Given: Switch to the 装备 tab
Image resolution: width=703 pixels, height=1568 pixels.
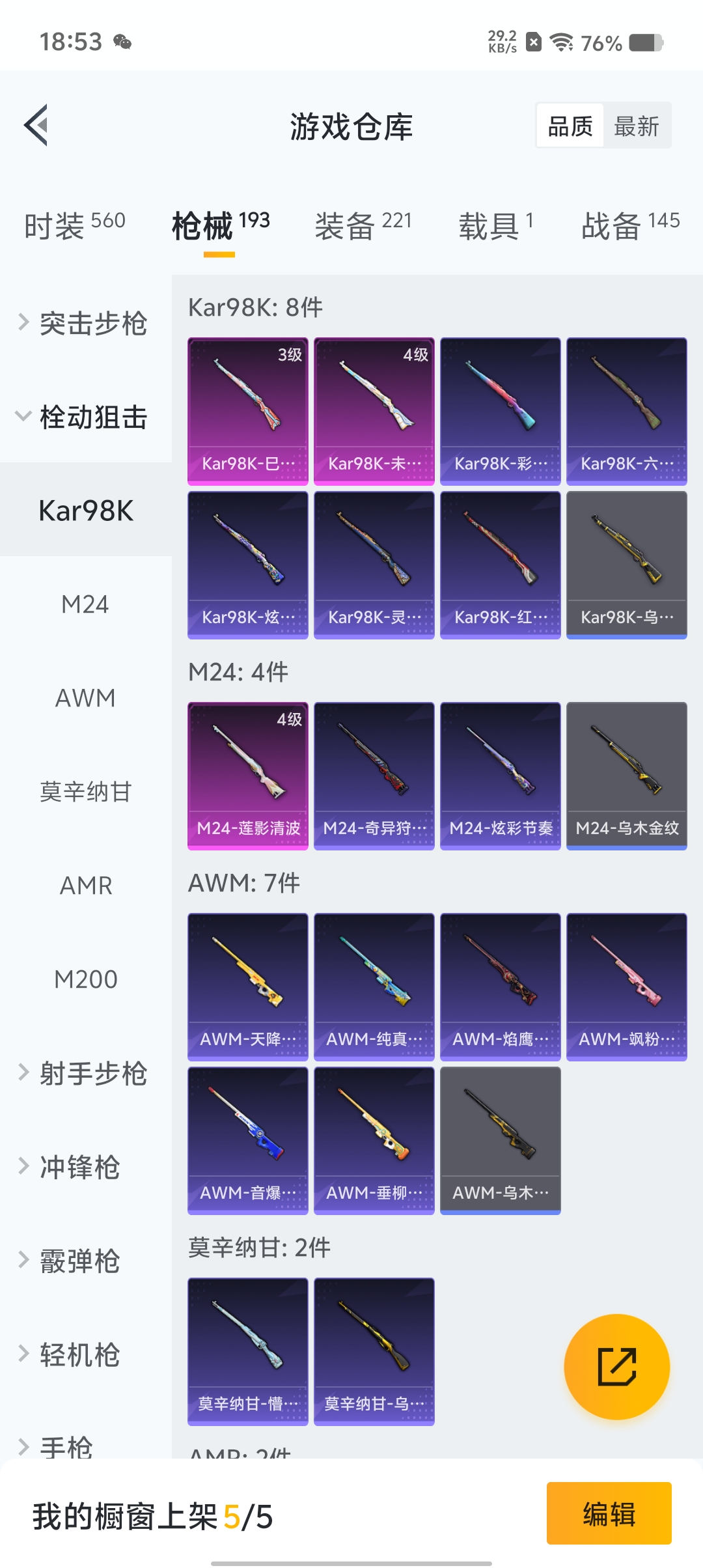Looking at the screenshot, I should (x=363, y=225).
